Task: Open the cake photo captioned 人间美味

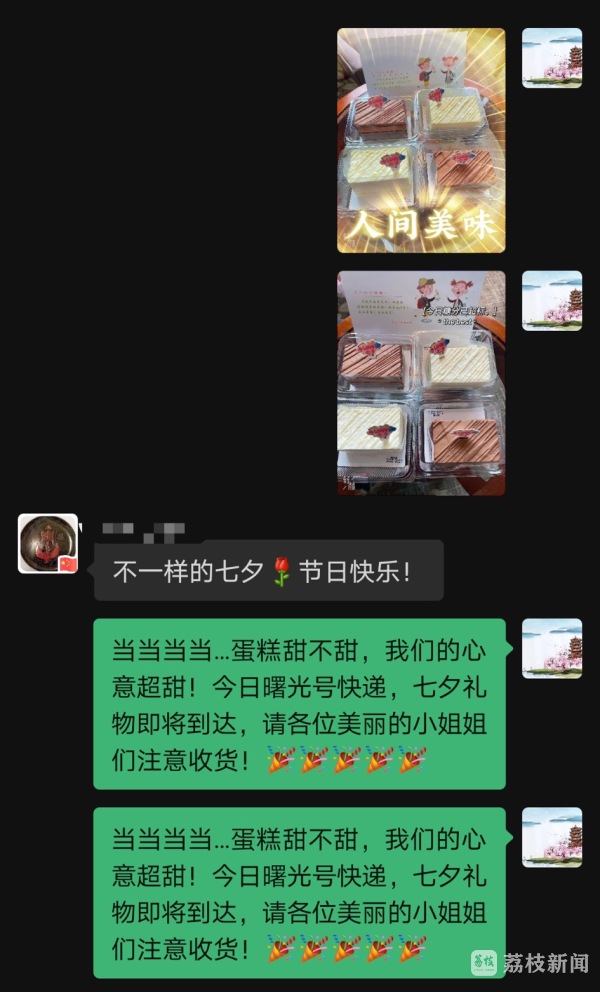Action: [x=420, y=140]
